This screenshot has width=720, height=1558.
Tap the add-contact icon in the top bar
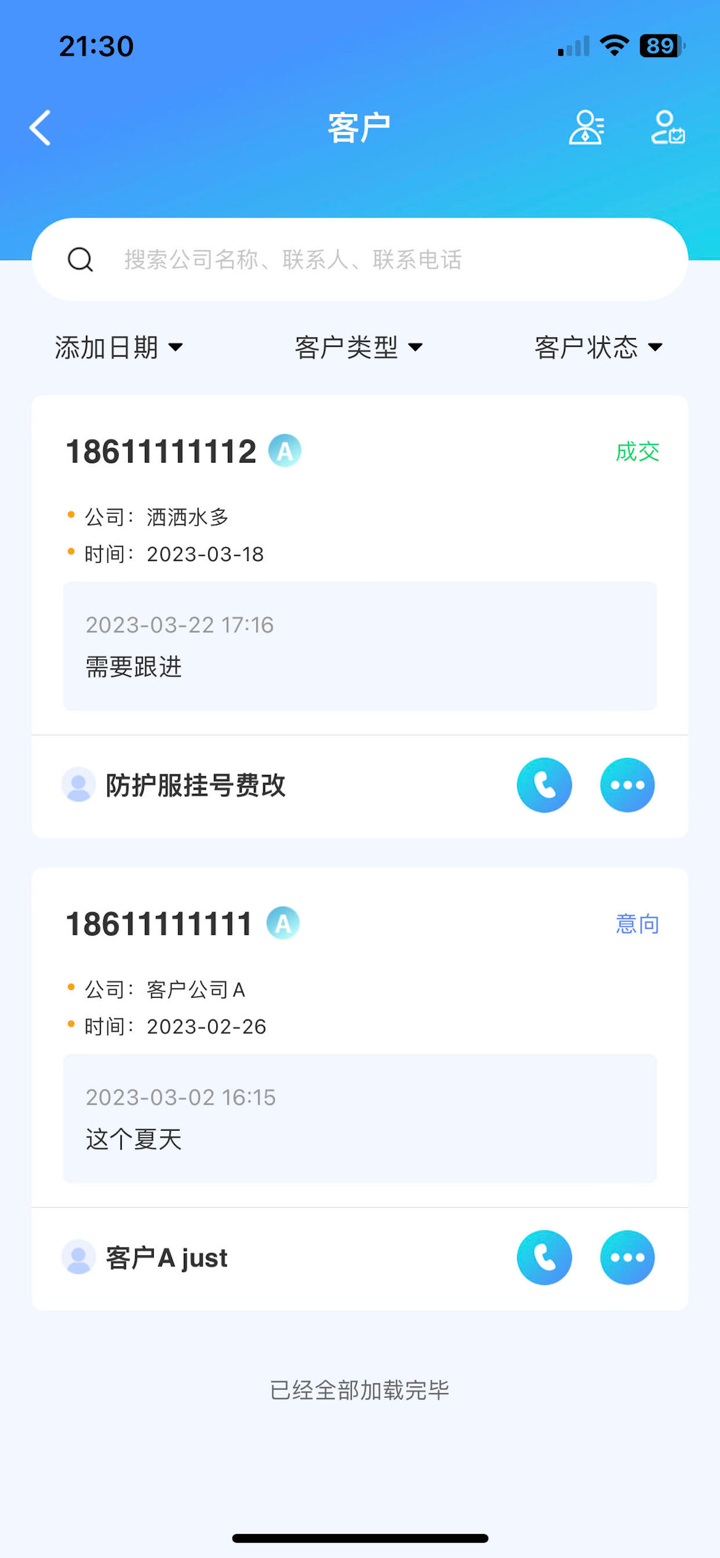point(586,127)
